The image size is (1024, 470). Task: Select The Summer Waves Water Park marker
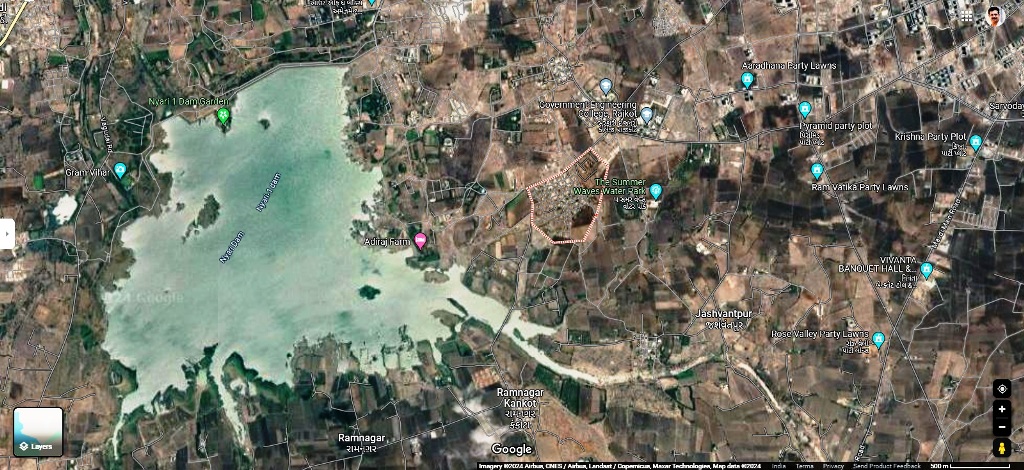click(x=656, y=190)
